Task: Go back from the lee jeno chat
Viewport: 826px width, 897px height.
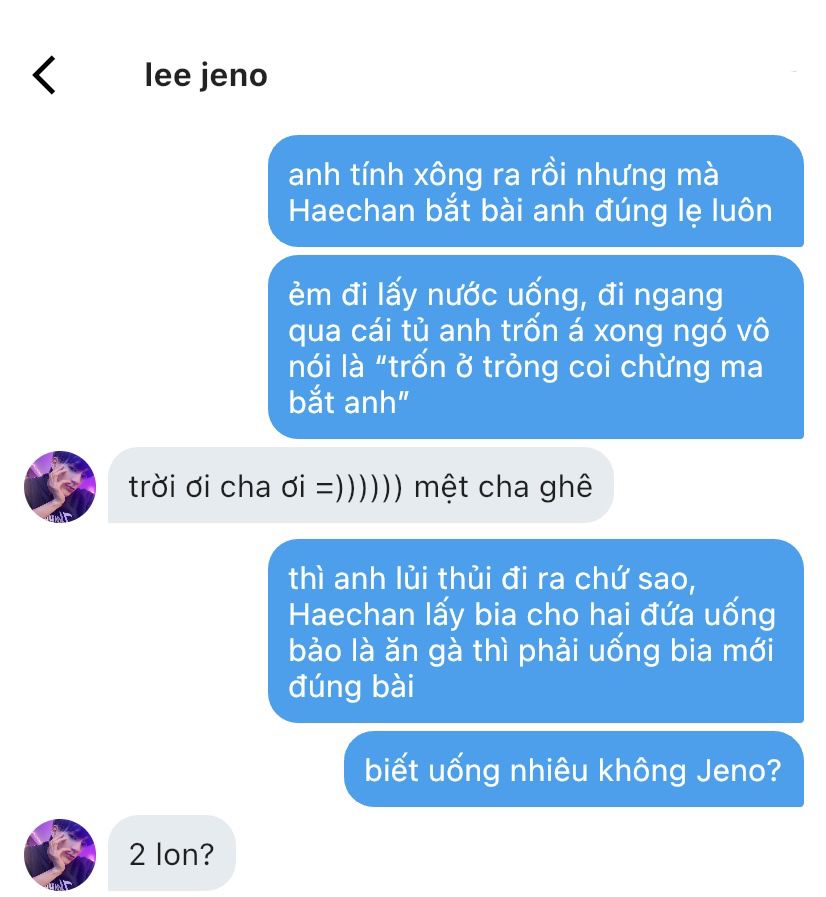Action: (45, 76)
